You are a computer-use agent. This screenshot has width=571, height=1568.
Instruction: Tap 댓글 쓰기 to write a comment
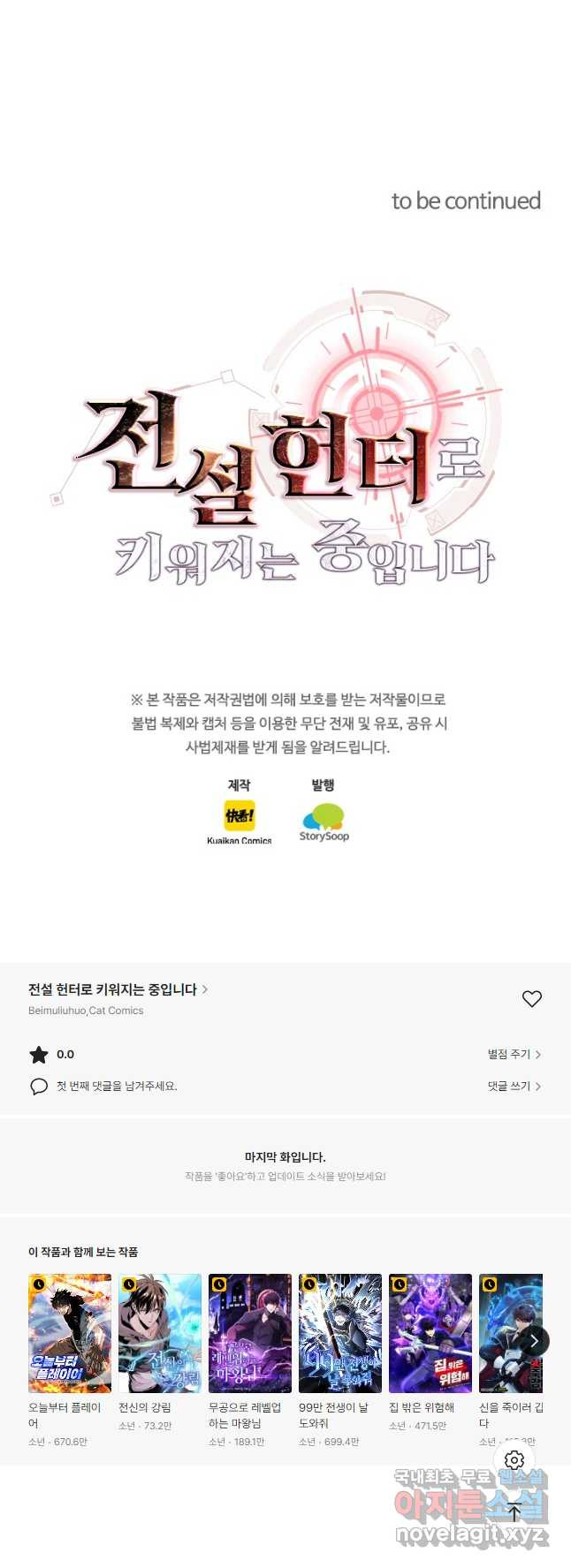coord(514,1086)
